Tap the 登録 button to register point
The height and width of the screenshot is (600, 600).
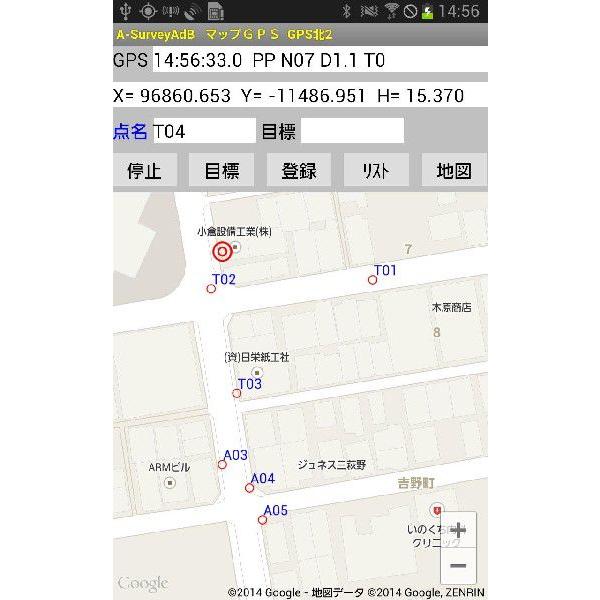pyautogui.click(x=299, y=171)
